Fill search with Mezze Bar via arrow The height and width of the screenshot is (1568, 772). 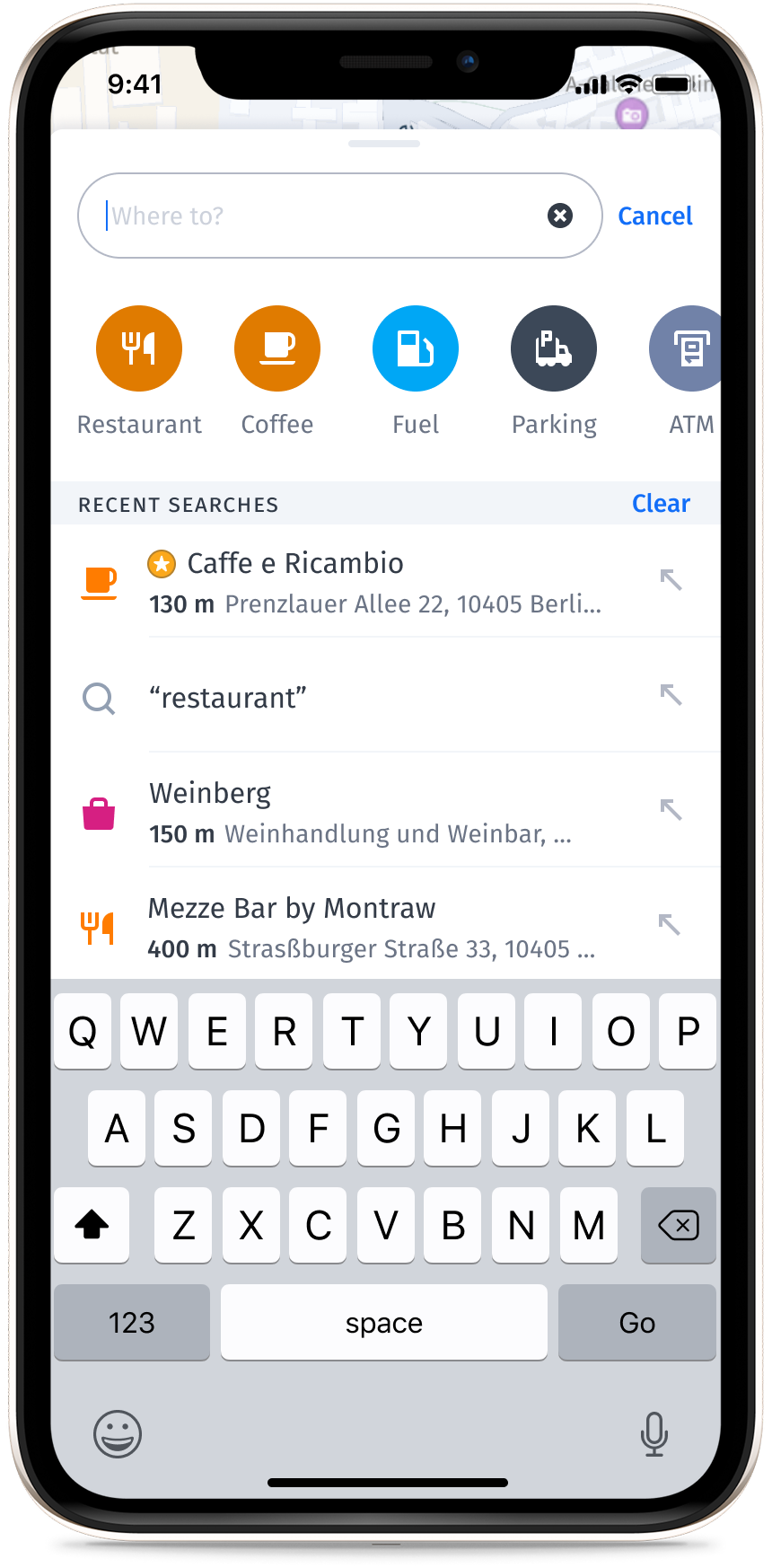coord(670,925)
